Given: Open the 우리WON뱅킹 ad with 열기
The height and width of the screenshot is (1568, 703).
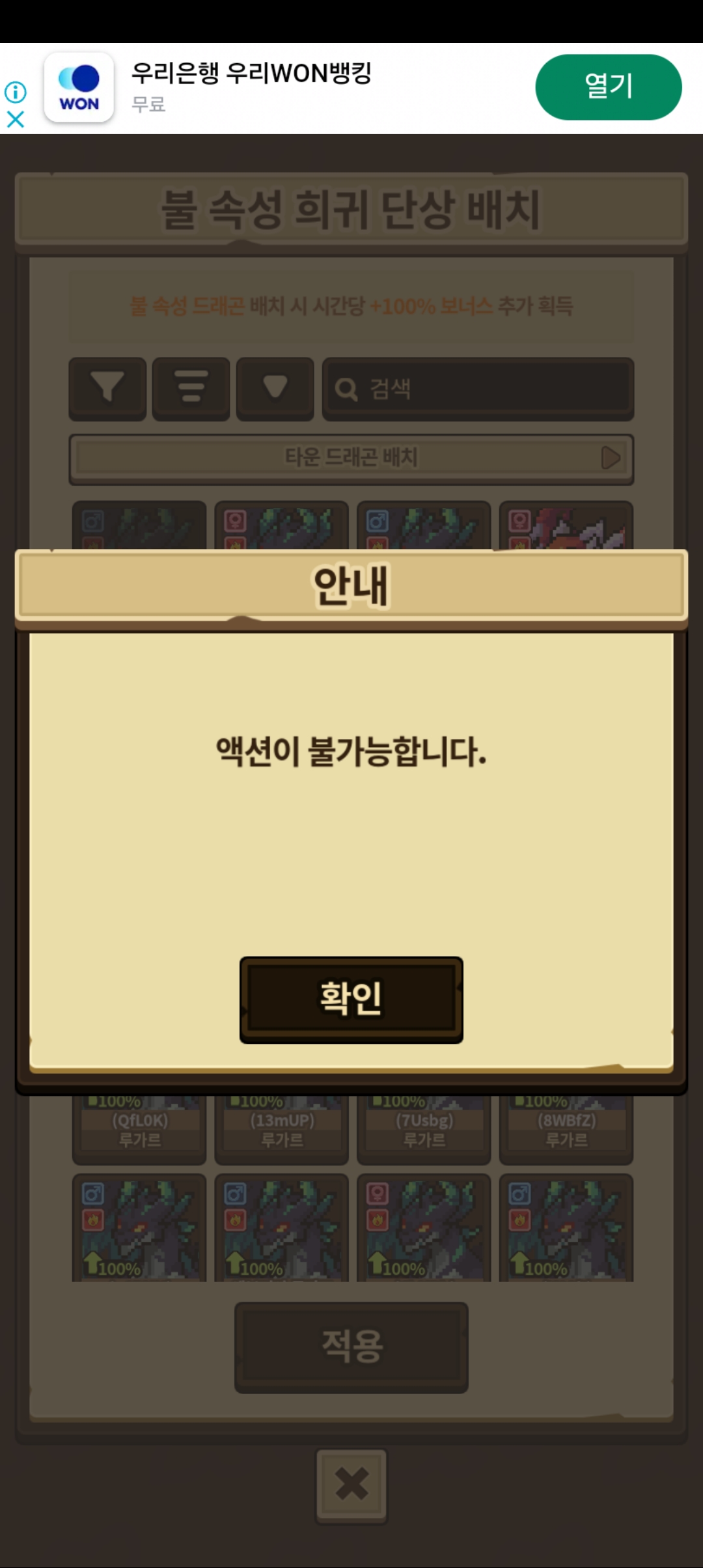Looking at the screenshot, I should (608, 87).
